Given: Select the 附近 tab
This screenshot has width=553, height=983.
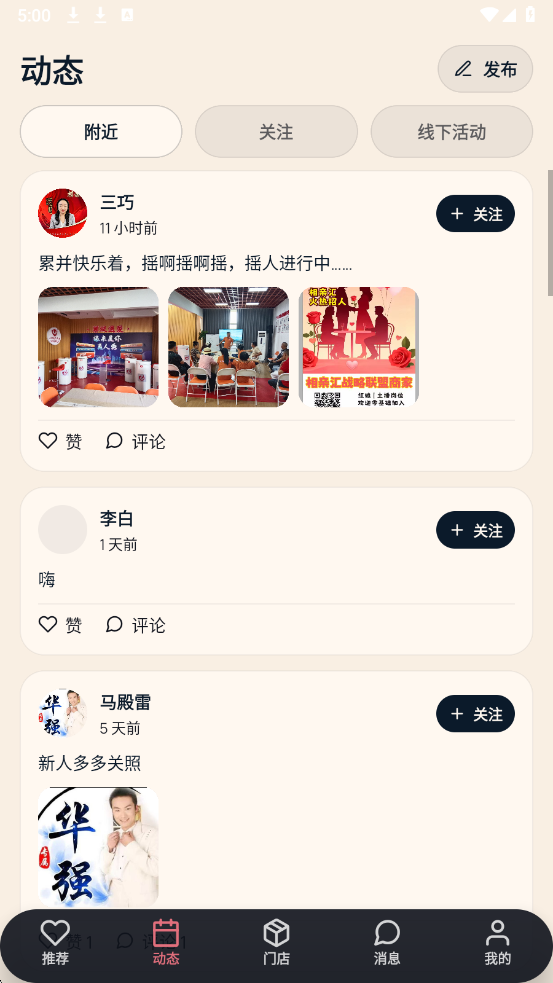Looking at the screenshot, I should pyautogui.click(x=101, y=132).
